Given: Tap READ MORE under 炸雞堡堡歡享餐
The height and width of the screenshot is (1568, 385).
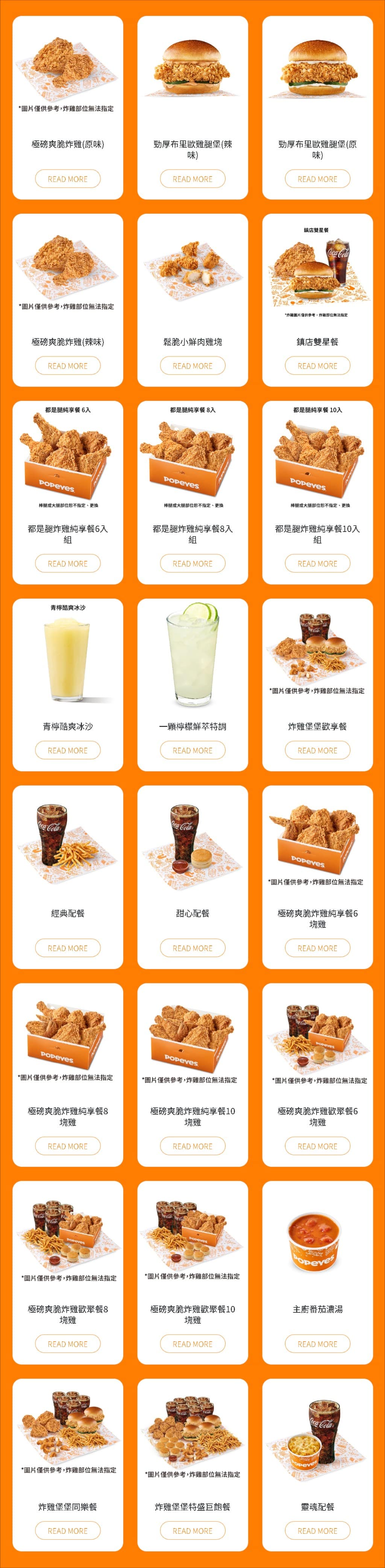Looking at the screenshot, I should 317,750.
